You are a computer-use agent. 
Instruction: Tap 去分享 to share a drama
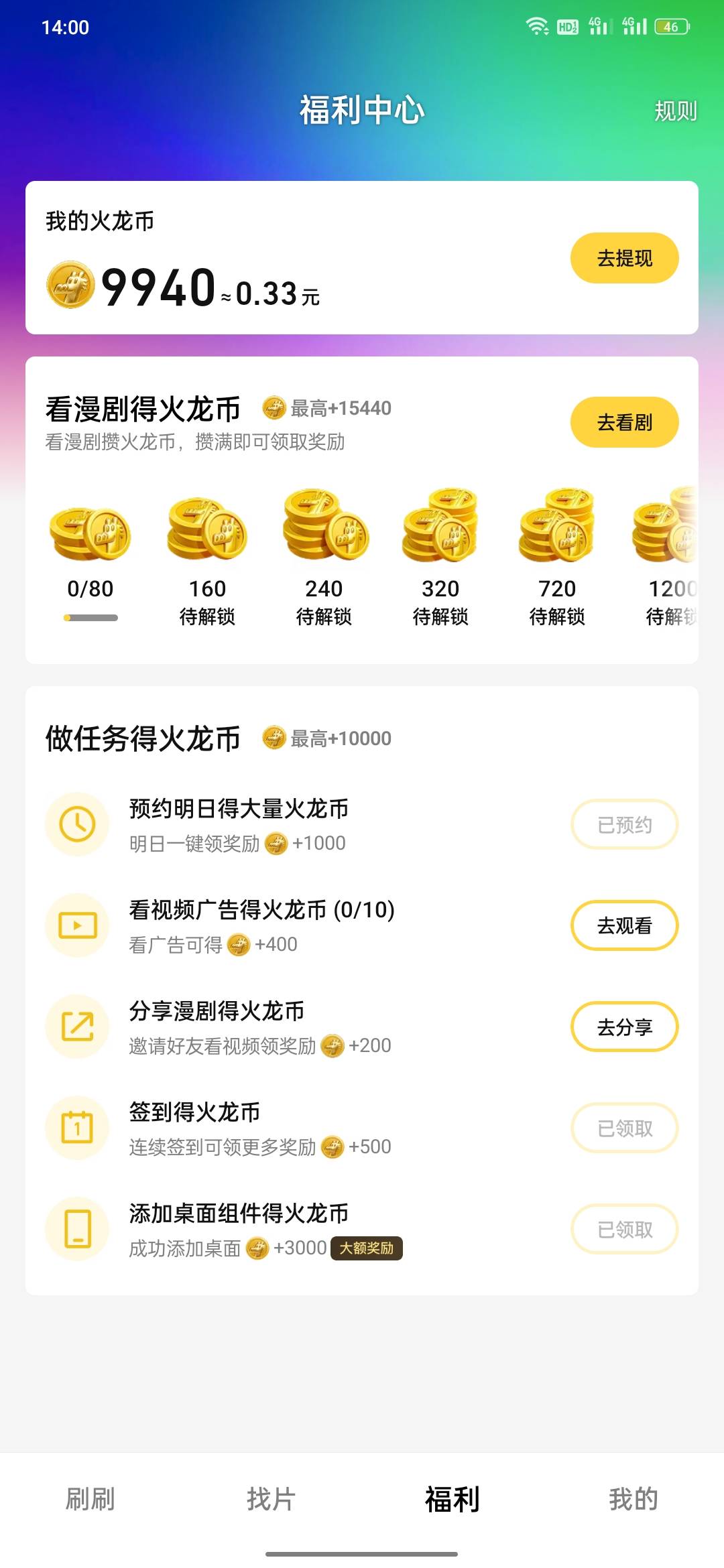624,1027
